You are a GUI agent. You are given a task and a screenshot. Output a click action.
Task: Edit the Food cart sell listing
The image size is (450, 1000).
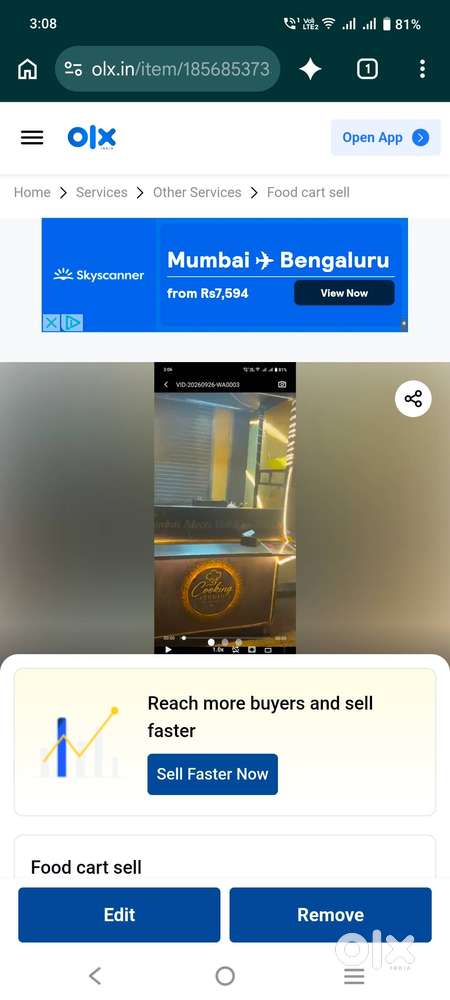pyautogui.click(x=119, y=915)
